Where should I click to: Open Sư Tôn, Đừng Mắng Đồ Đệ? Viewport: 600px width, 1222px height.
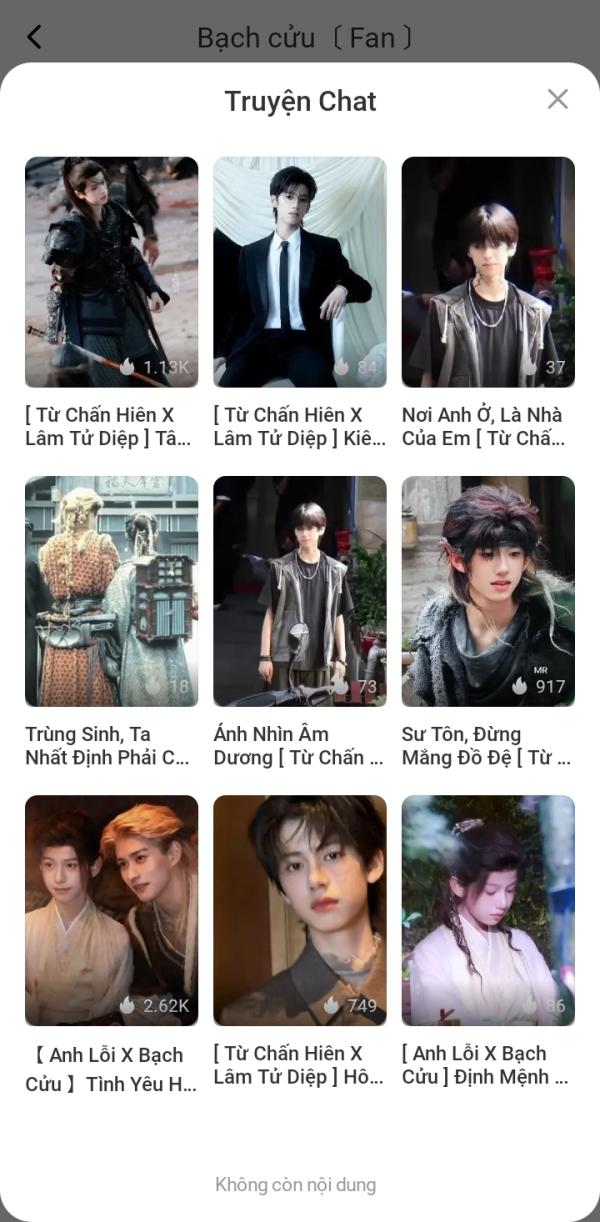[488, 591]
